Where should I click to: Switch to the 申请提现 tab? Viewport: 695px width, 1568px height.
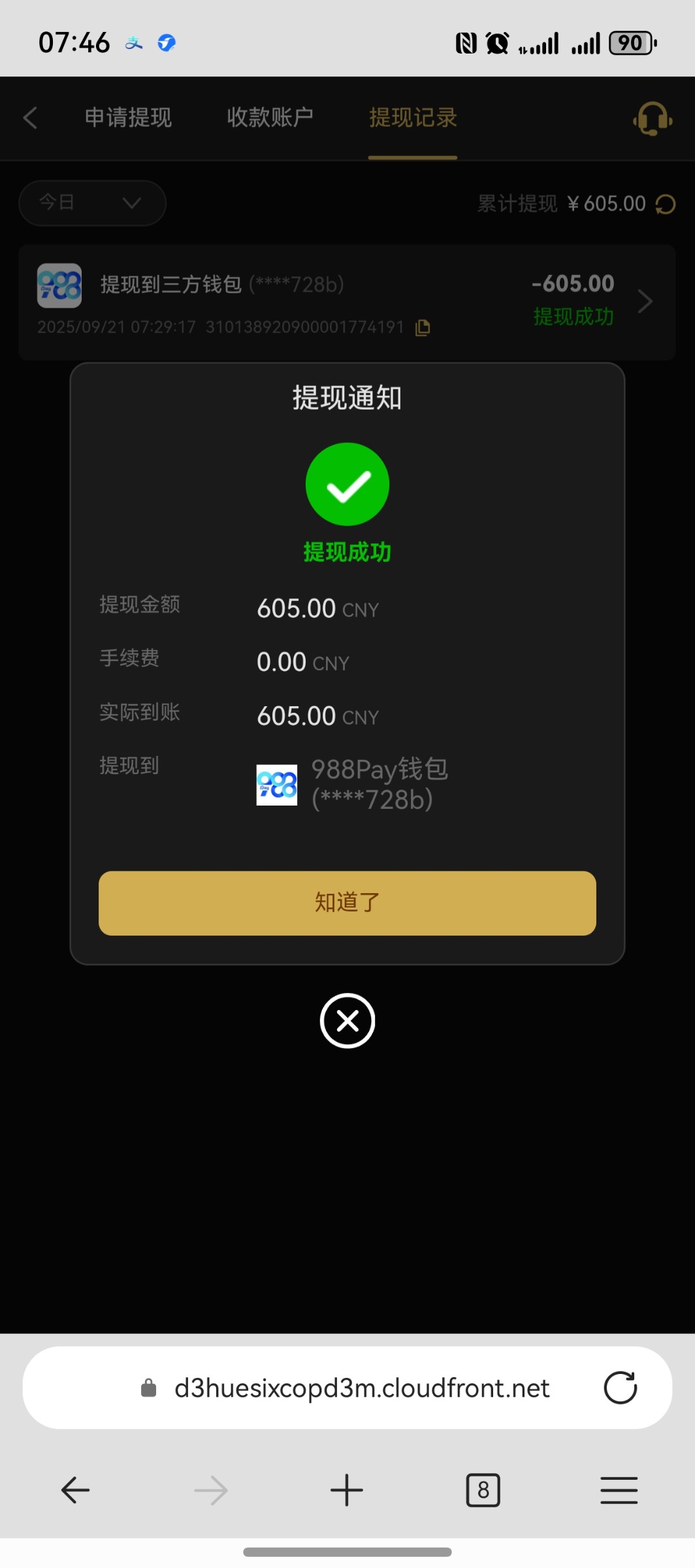[x=128, y=118]
